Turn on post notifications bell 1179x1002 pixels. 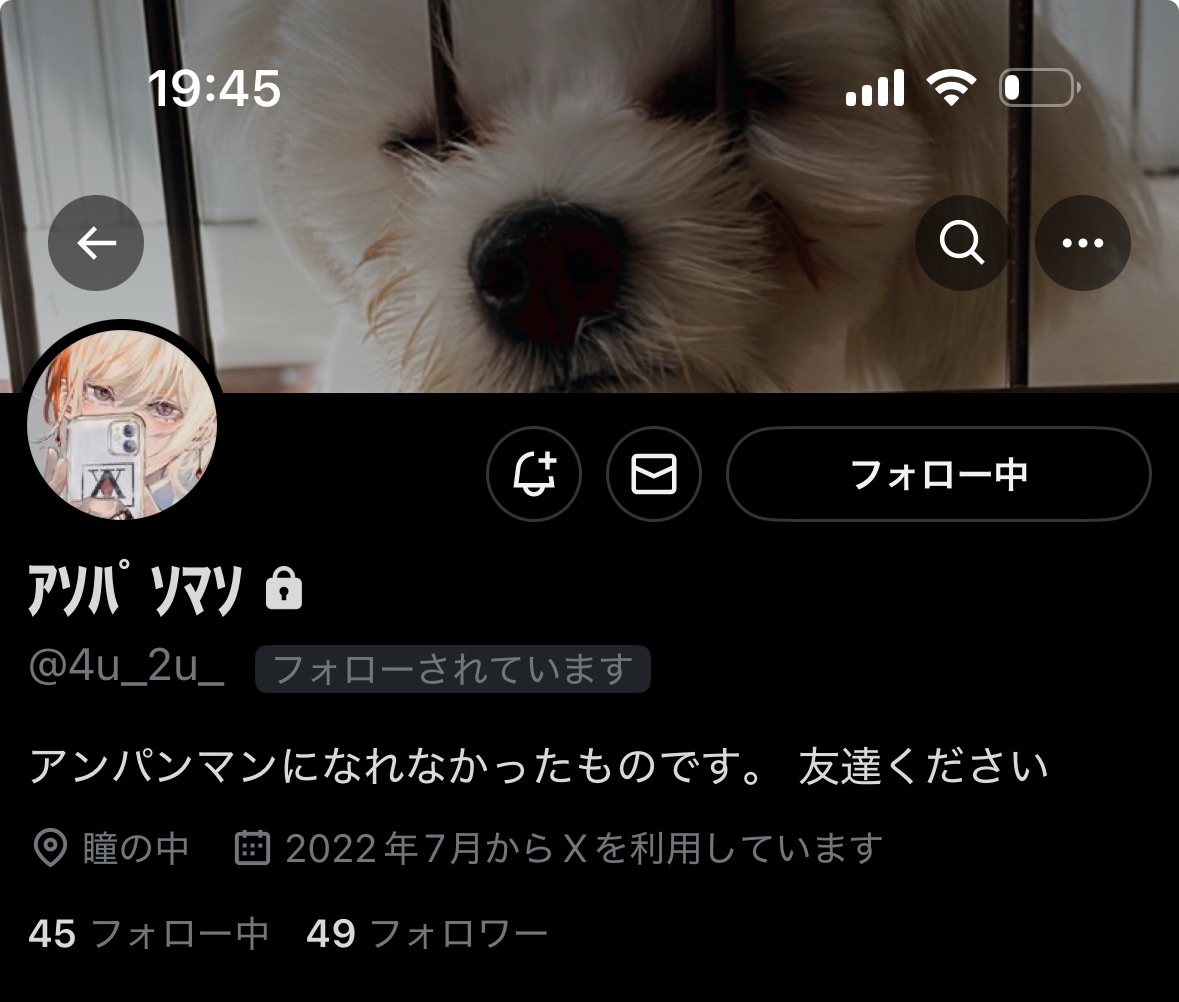[x=534, y=474]
